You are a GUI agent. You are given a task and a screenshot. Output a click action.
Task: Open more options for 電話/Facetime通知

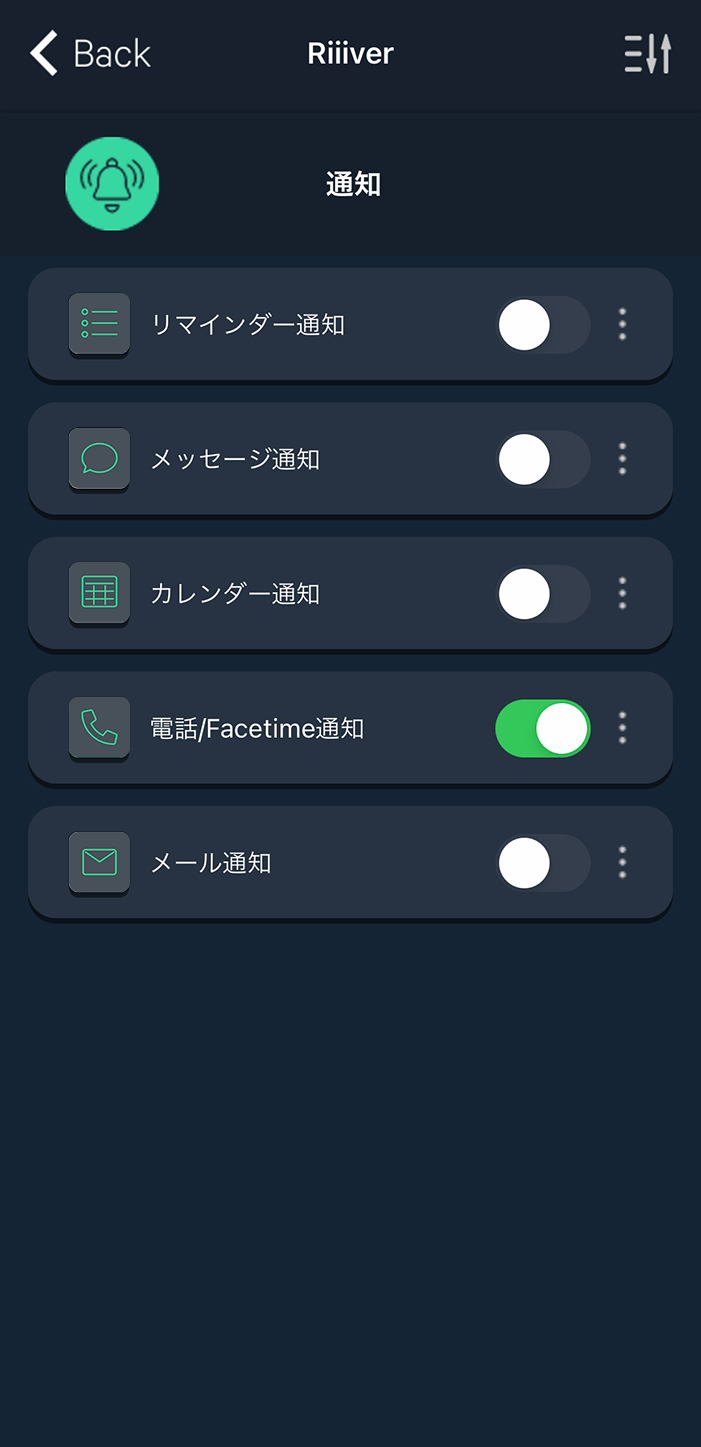[x=622, y=728]
